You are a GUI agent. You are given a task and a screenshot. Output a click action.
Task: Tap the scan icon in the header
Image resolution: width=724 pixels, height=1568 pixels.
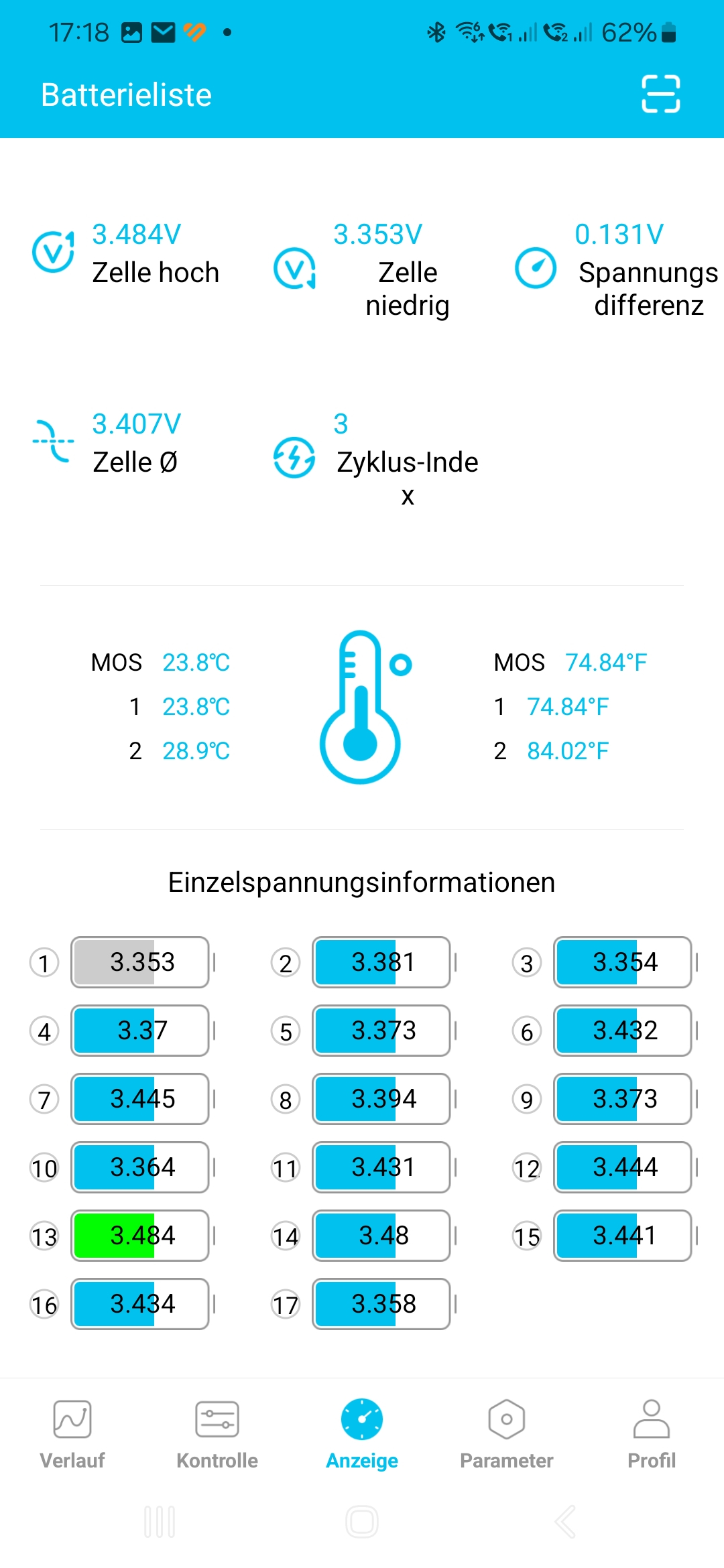coord(660,94)
